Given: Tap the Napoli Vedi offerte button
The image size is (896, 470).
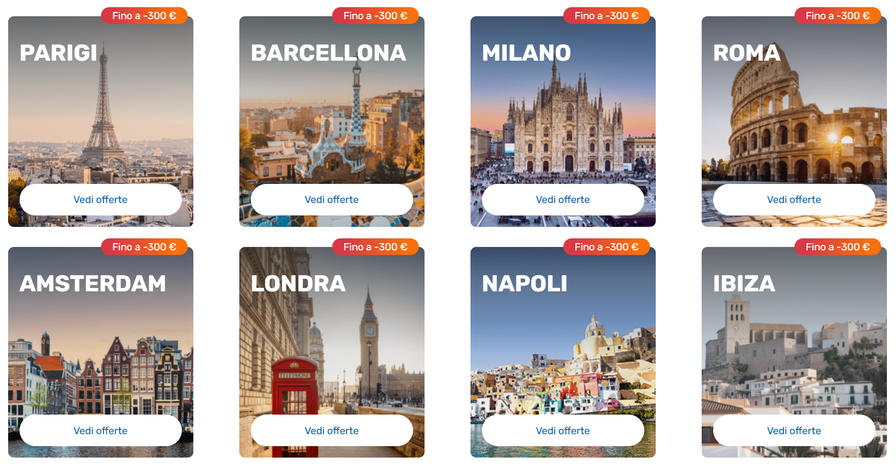Looking at the screenshot, I should pos(562,431).
